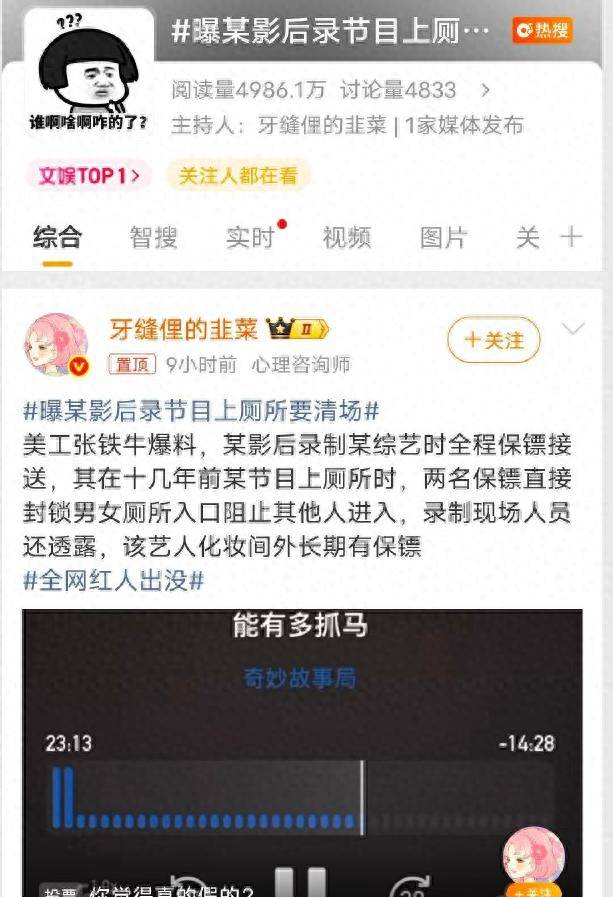The width and height of the screenshot is (613, 897).
Task: Follow 牙缝俚的韭菜 with 关注 button
Action: click(x=493, y=341)
